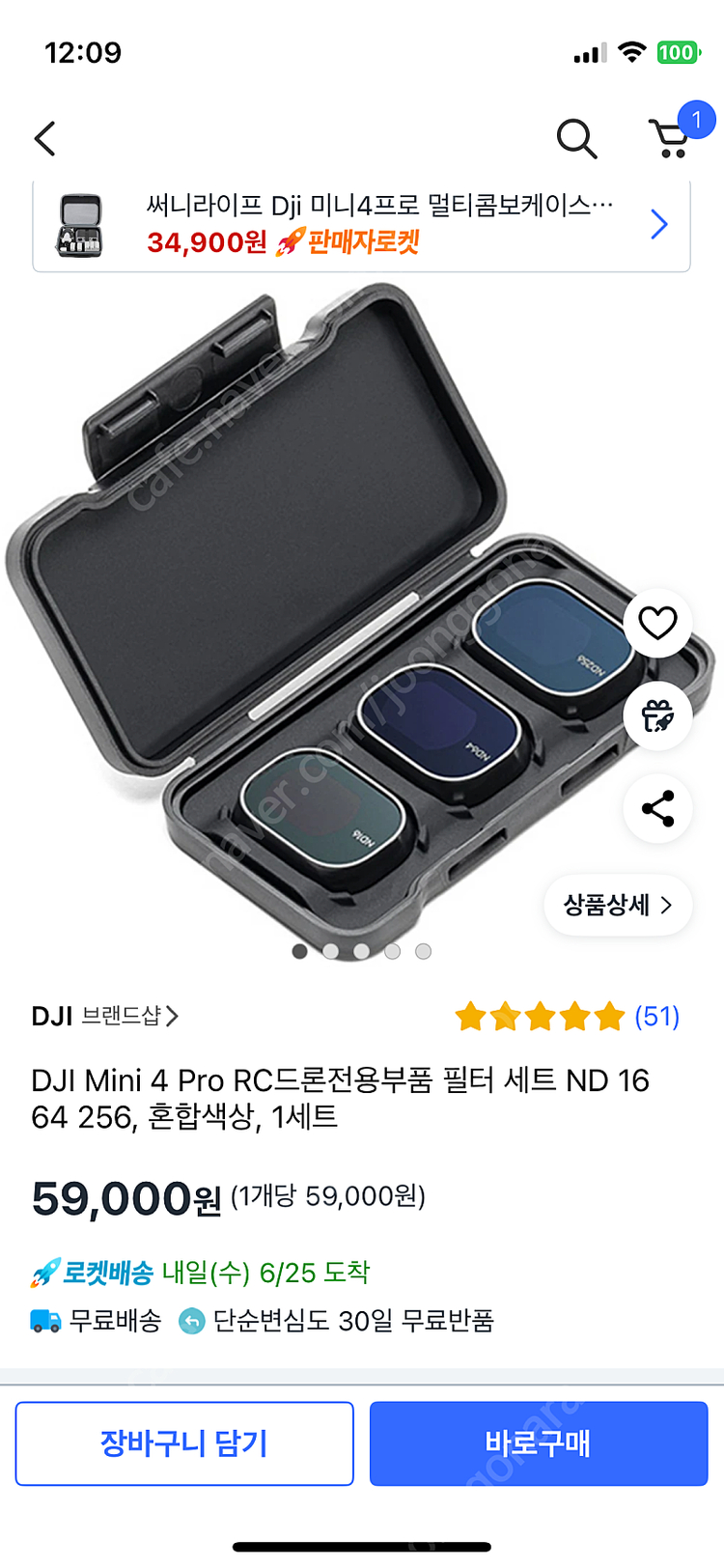Tap 바로구매 to buy now
724x1568 pixels.
tap(538, 1443)
